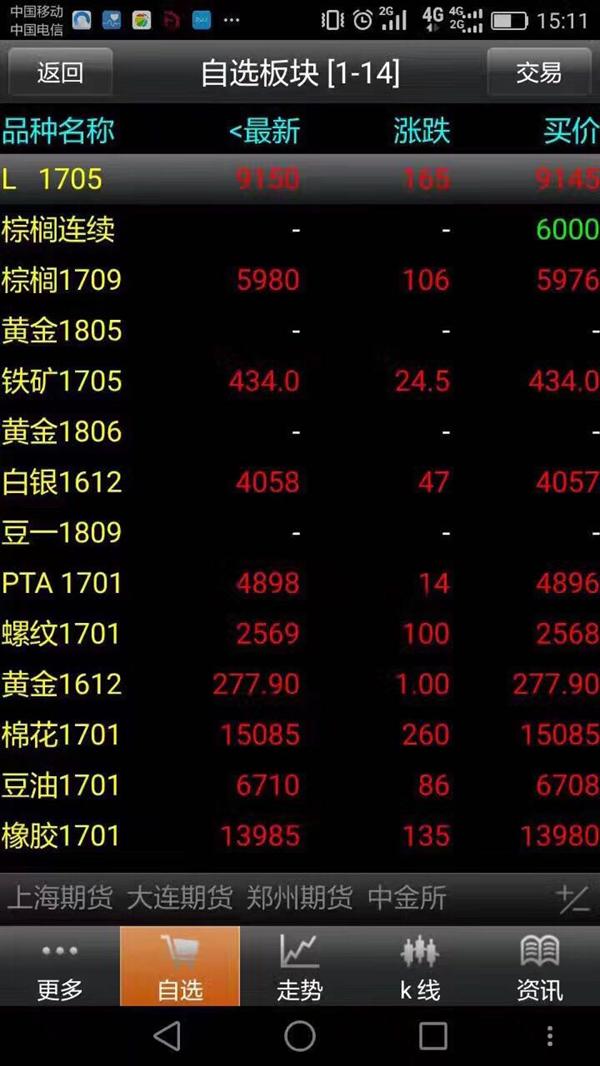The image size is (600, 1066).
Task: Open the 交易 trading button
Action: [539, 72]
